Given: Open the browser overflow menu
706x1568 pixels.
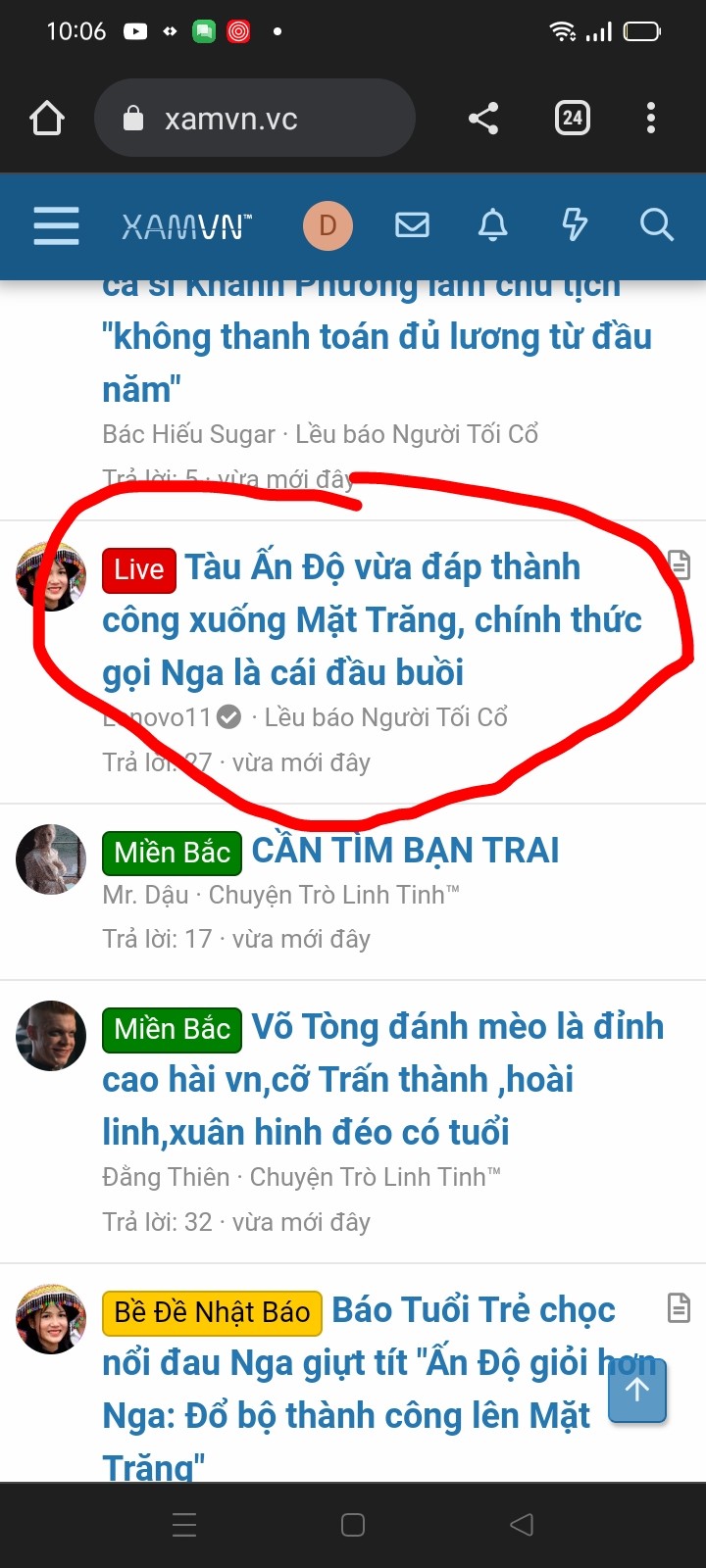Looking at the screenshot, I should pos(651,119).
